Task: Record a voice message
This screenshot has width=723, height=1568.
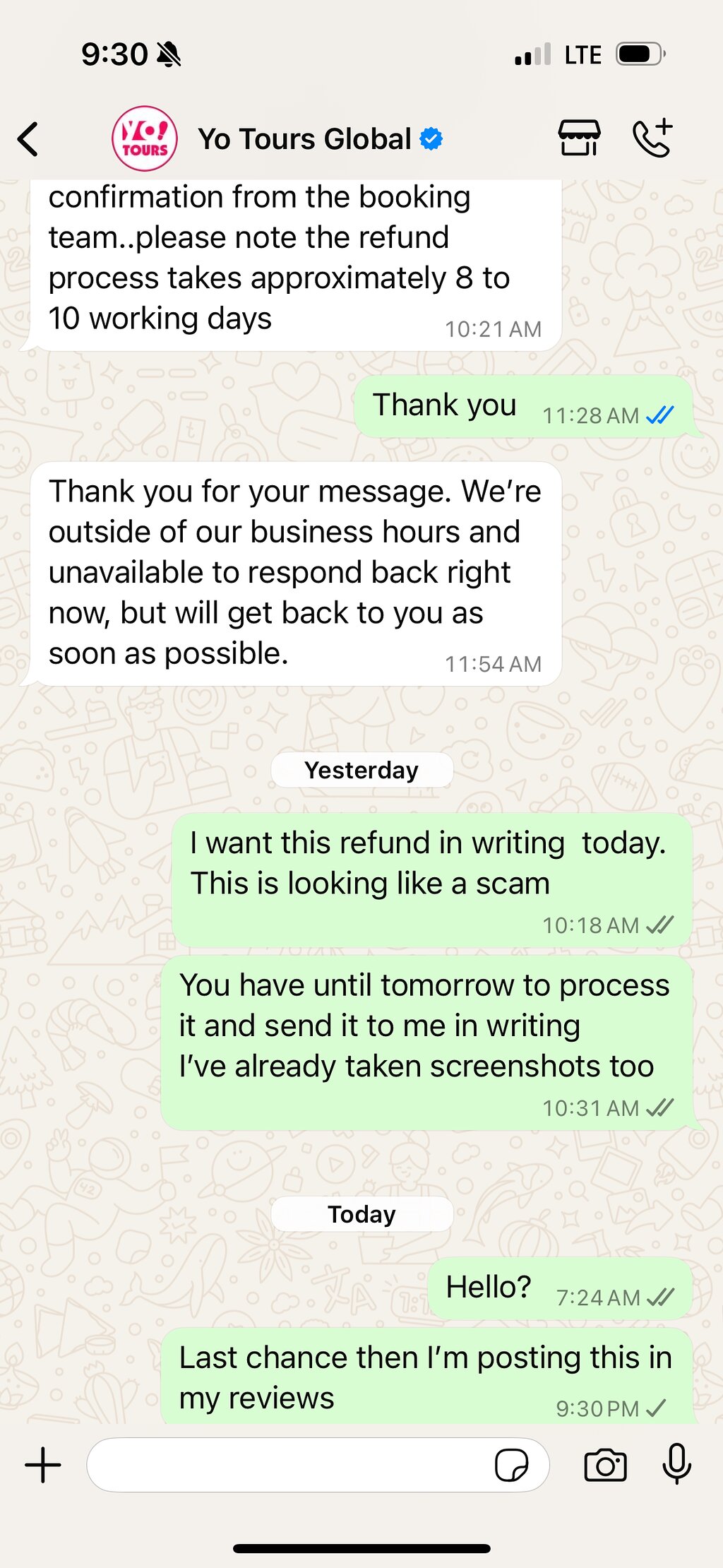Action: 676,1463
